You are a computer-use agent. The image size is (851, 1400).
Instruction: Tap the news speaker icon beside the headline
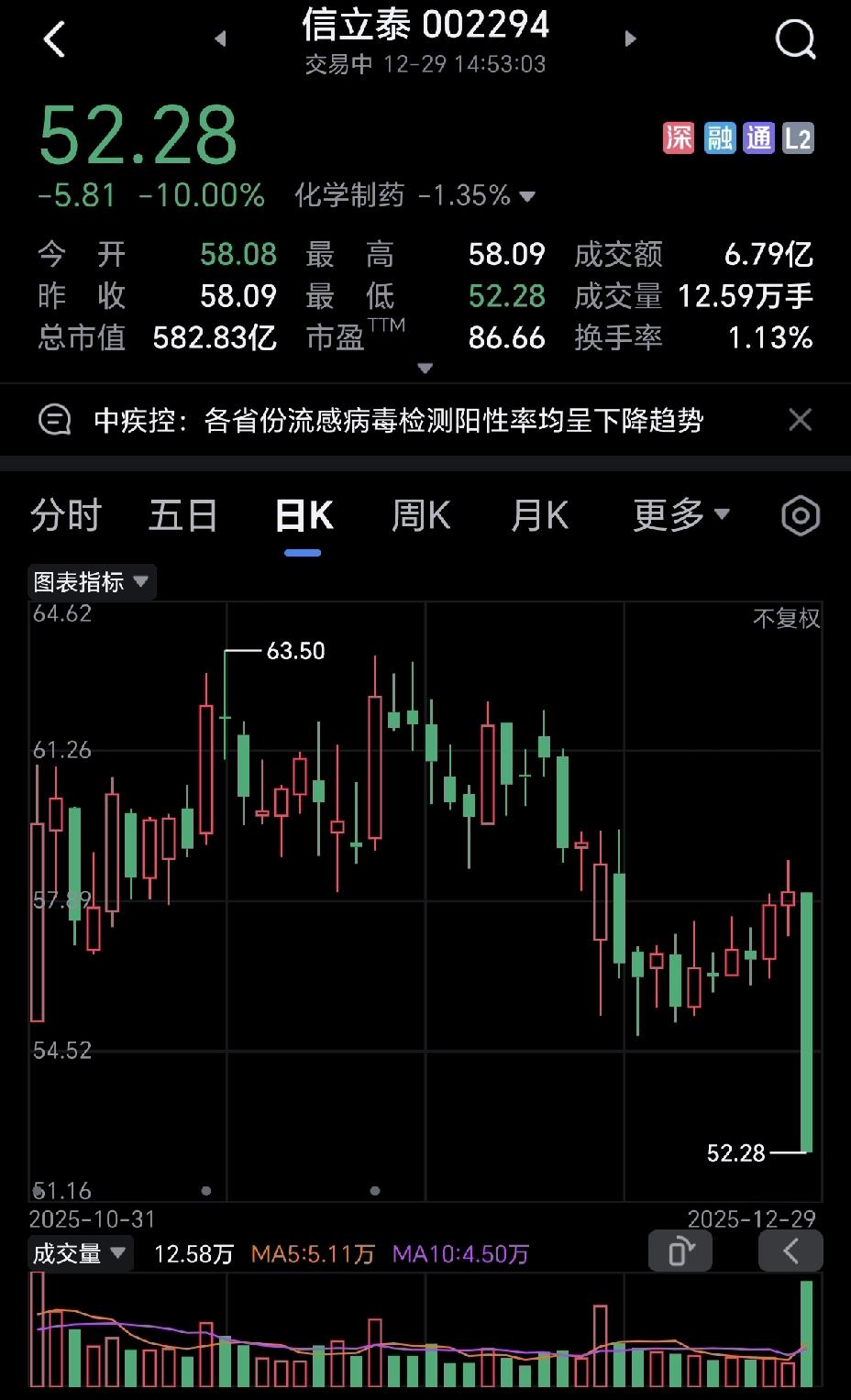point(54,419)
